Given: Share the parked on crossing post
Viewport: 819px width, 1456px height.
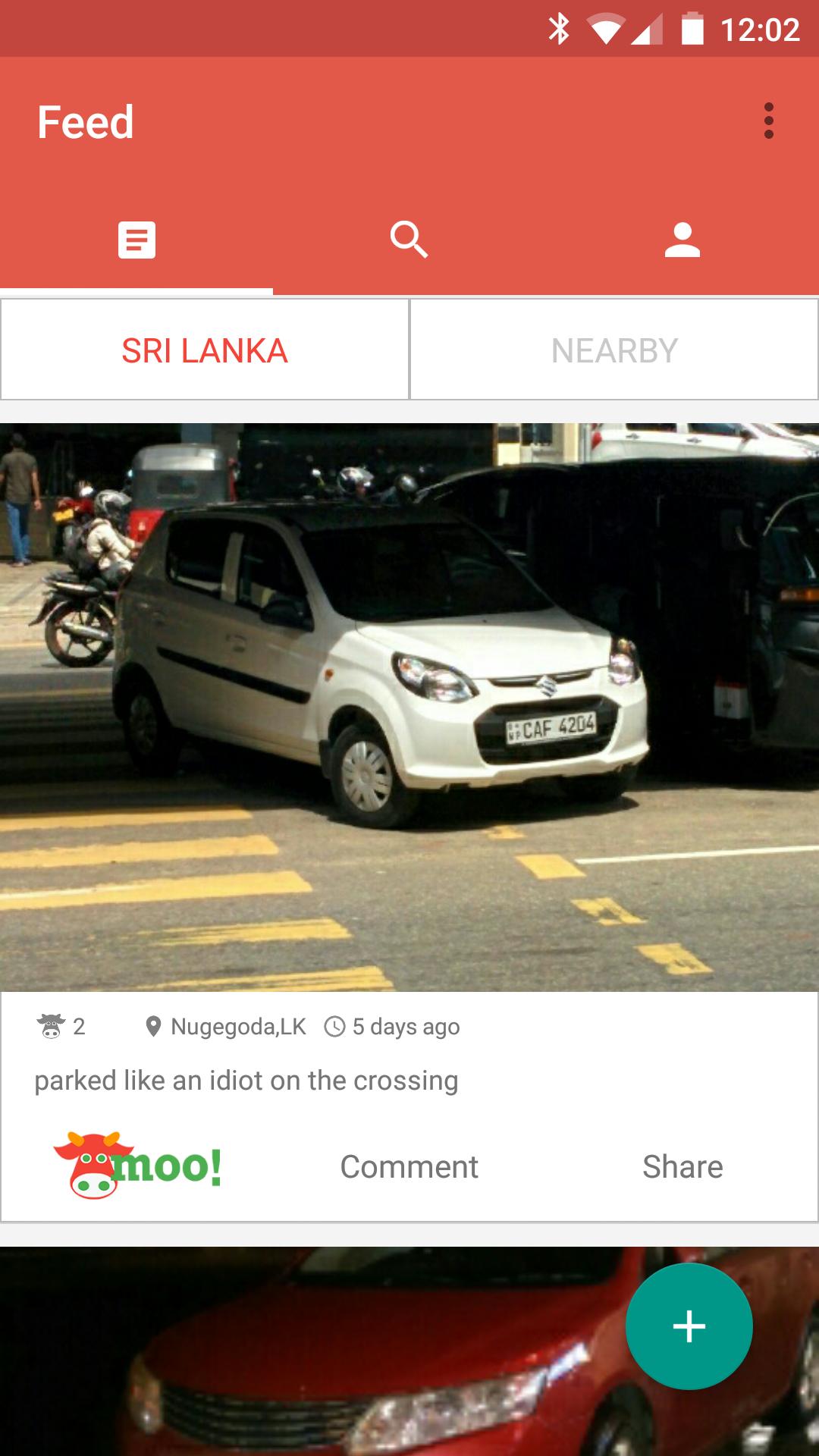Looking at the screenshot, I should tap(682, 1166).
